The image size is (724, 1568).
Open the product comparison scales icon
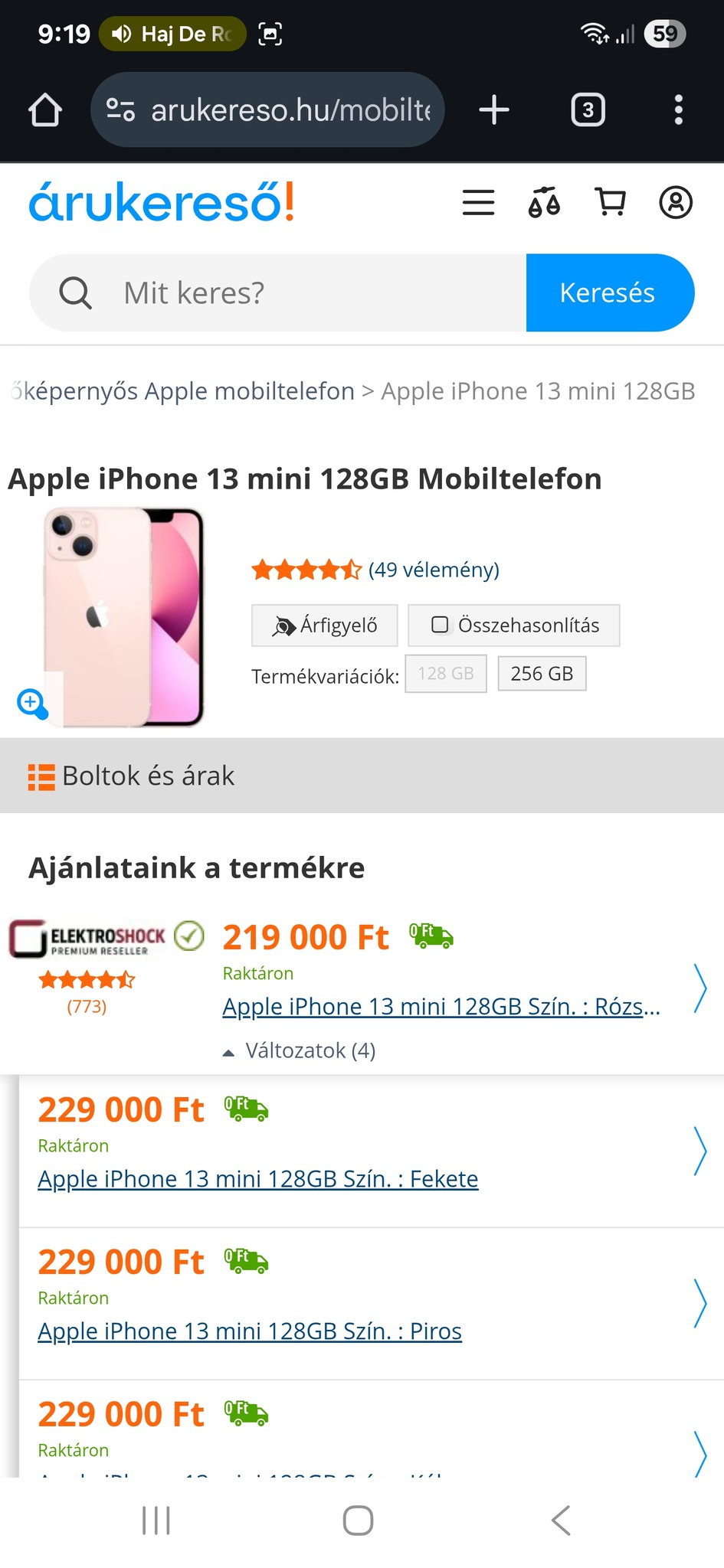[x=544, y=203]
